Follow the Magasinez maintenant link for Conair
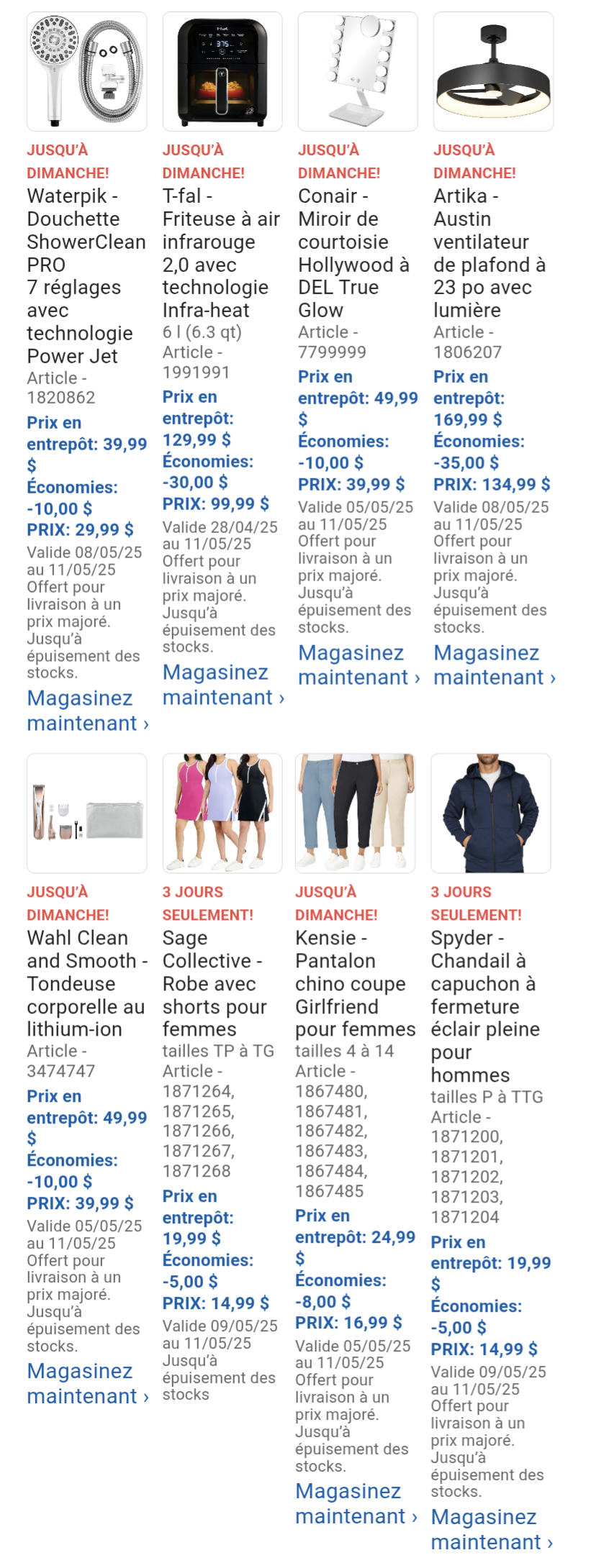Viewport: 591px width, 1568px height. [x=358, y=665]
